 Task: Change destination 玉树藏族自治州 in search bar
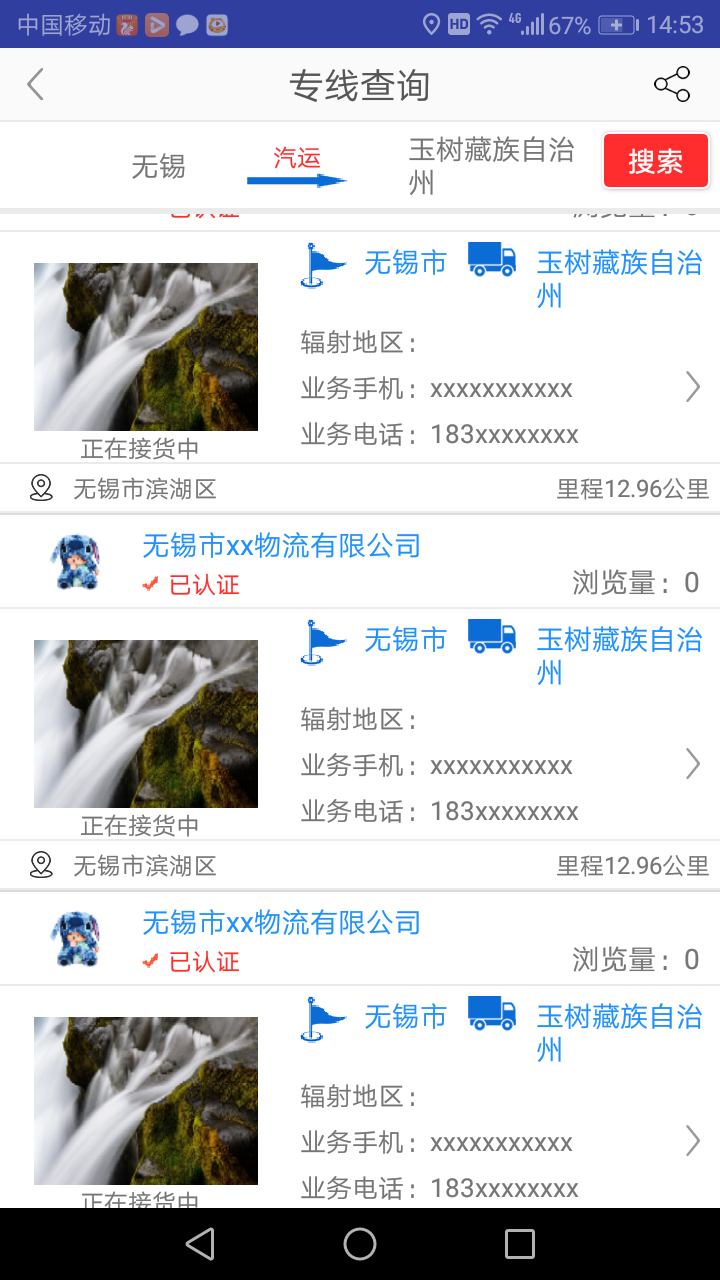pos(490,166)
